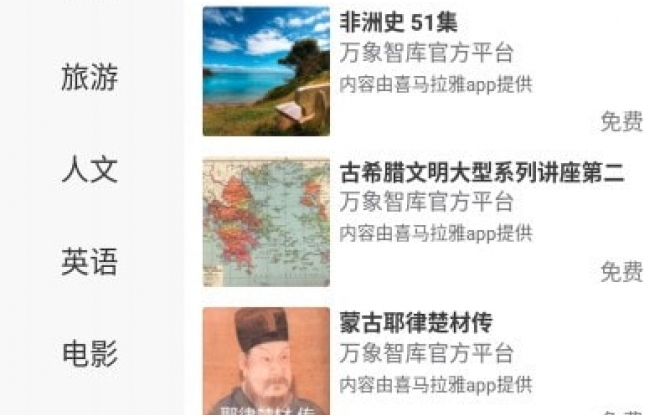Select the 人文 category

[90, 169]
